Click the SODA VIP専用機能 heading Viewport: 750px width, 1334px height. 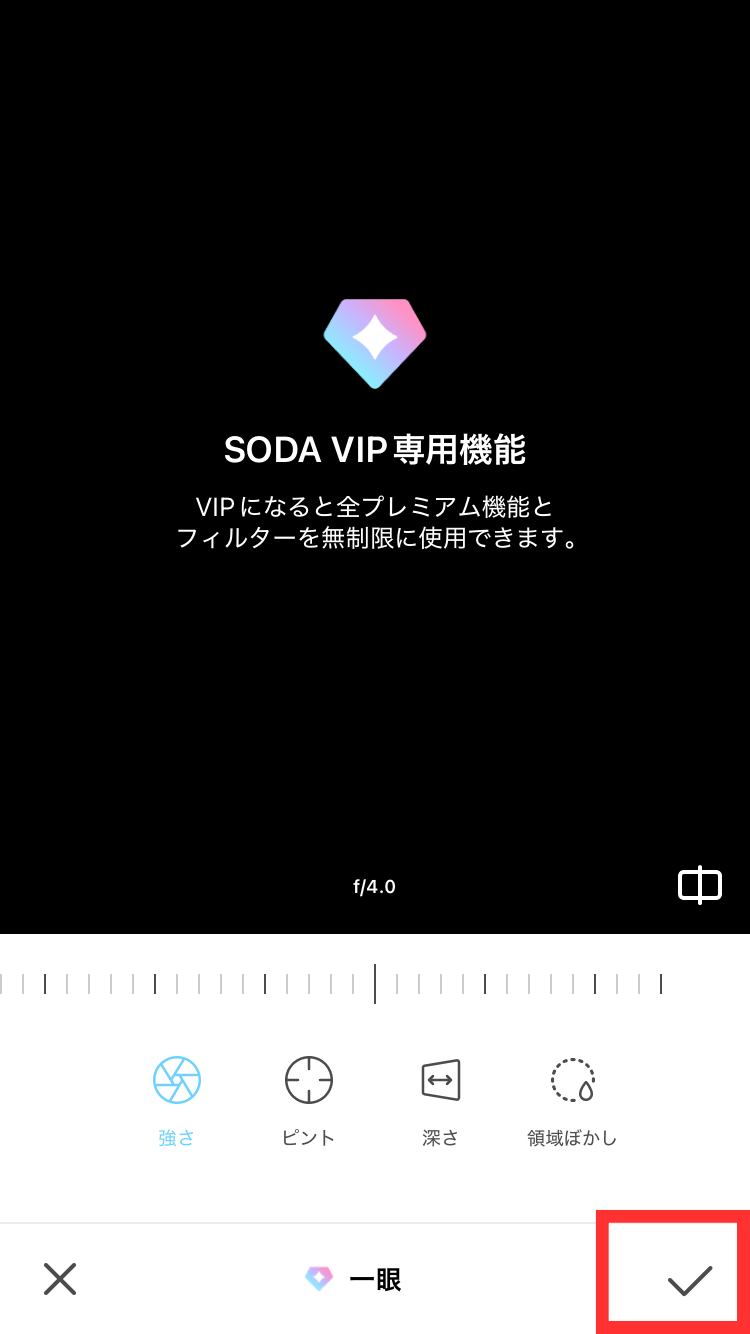(x=375, y=449)
